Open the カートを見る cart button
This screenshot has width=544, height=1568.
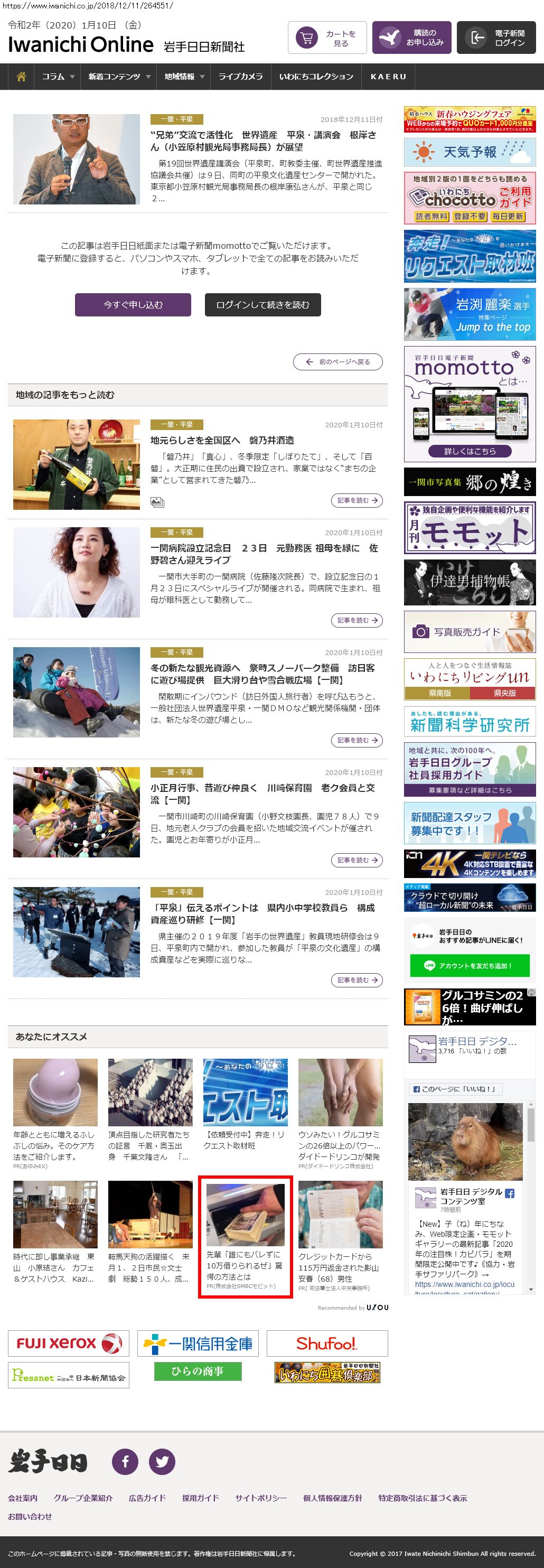pos(327,39)
